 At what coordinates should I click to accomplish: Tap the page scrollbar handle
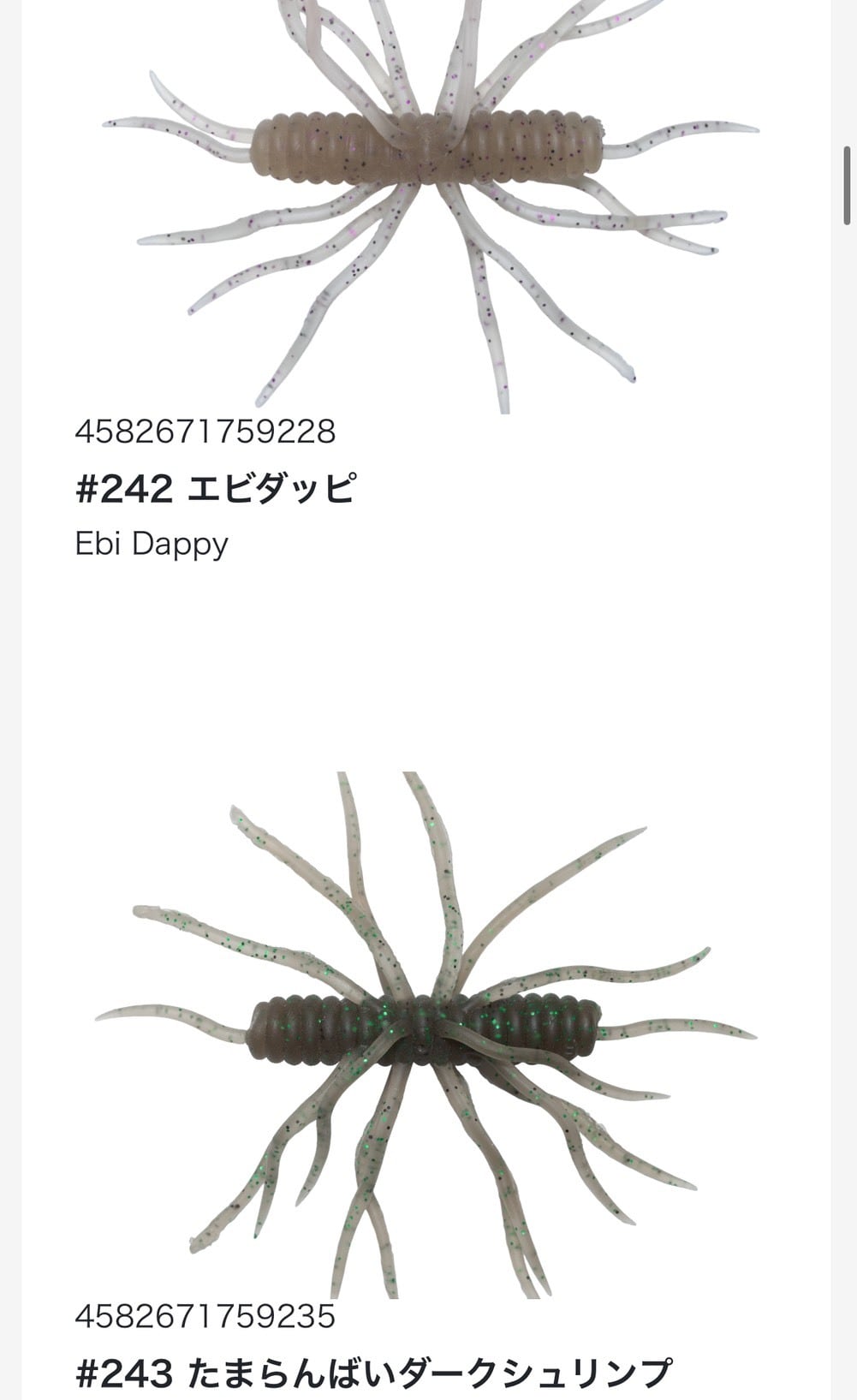(x=847, y=185)
